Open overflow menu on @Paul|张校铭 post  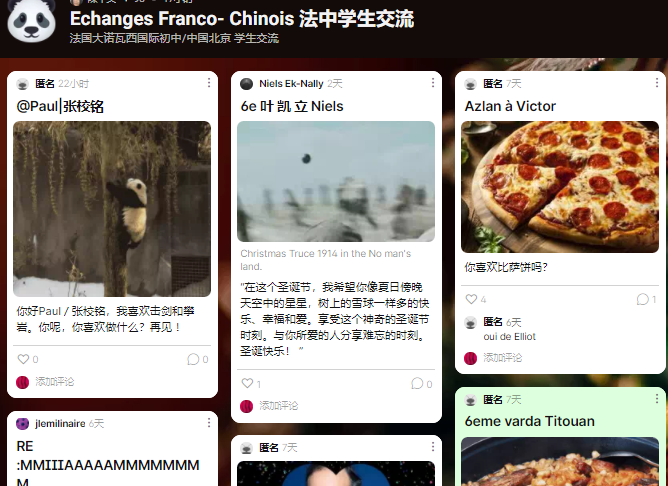coord(209,83)
